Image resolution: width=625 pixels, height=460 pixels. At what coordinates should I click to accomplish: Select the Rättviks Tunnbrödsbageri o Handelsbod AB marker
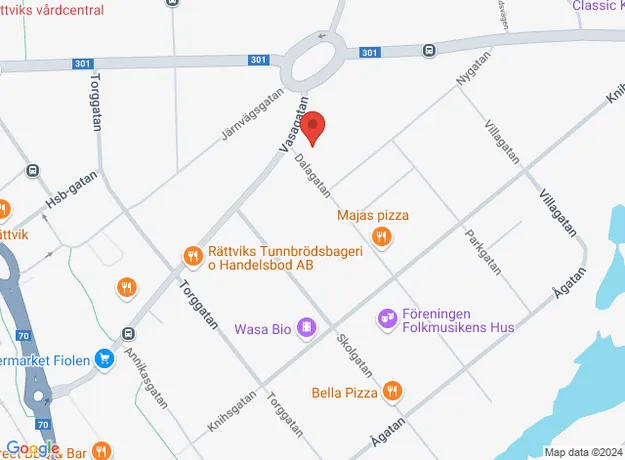(x=192, y=257)
